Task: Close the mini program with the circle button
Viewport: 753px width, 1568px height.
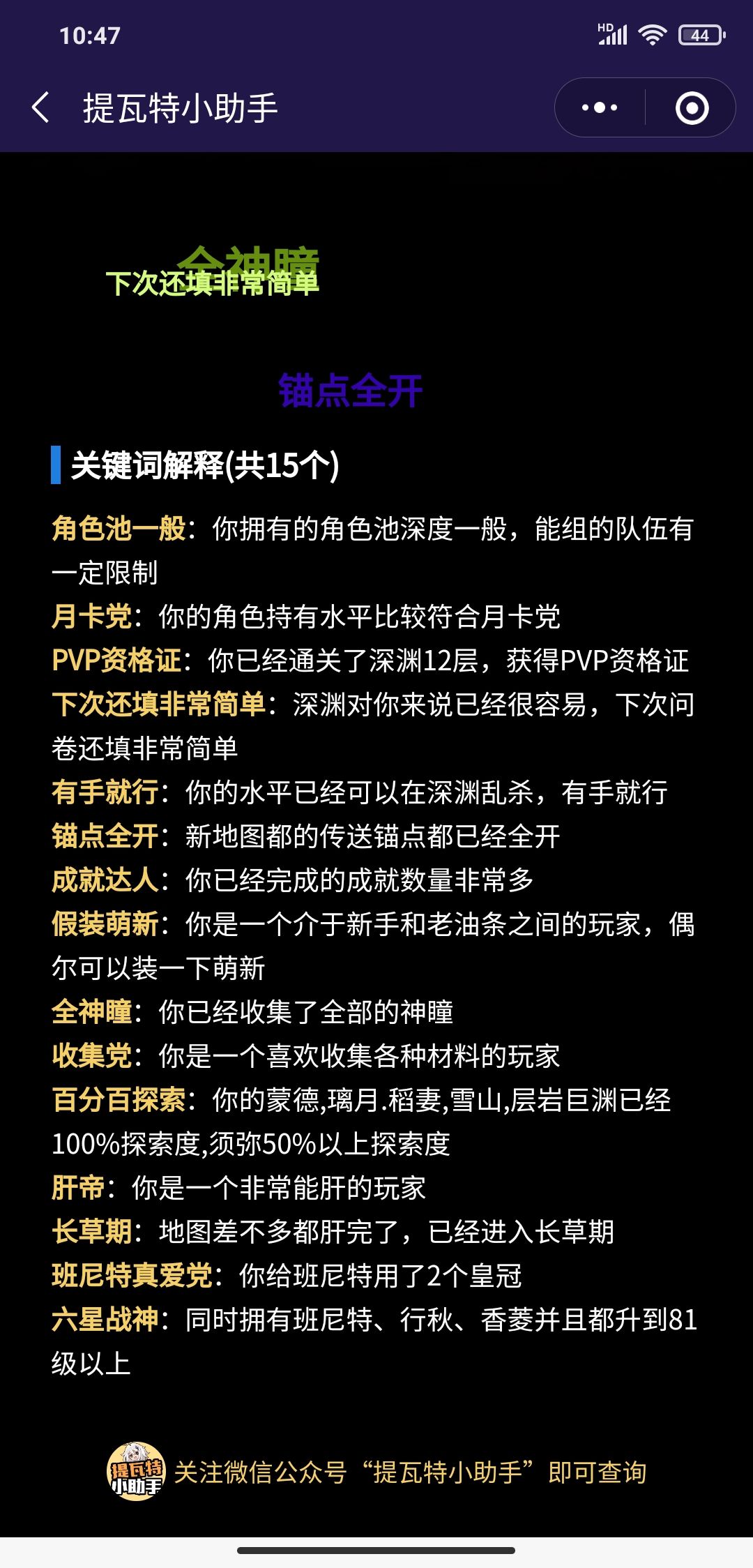Action: tap(692, 107)
